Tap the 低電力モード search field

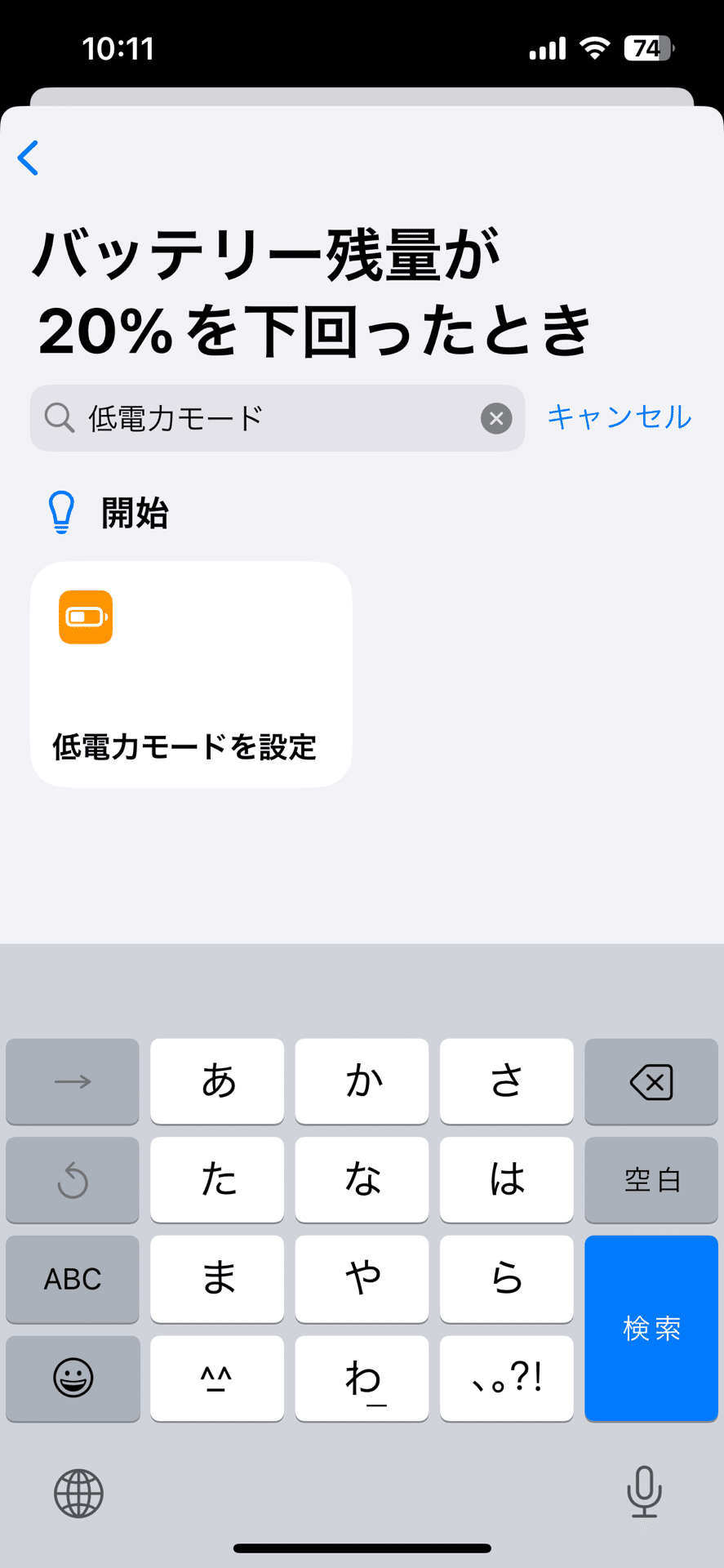269,418
